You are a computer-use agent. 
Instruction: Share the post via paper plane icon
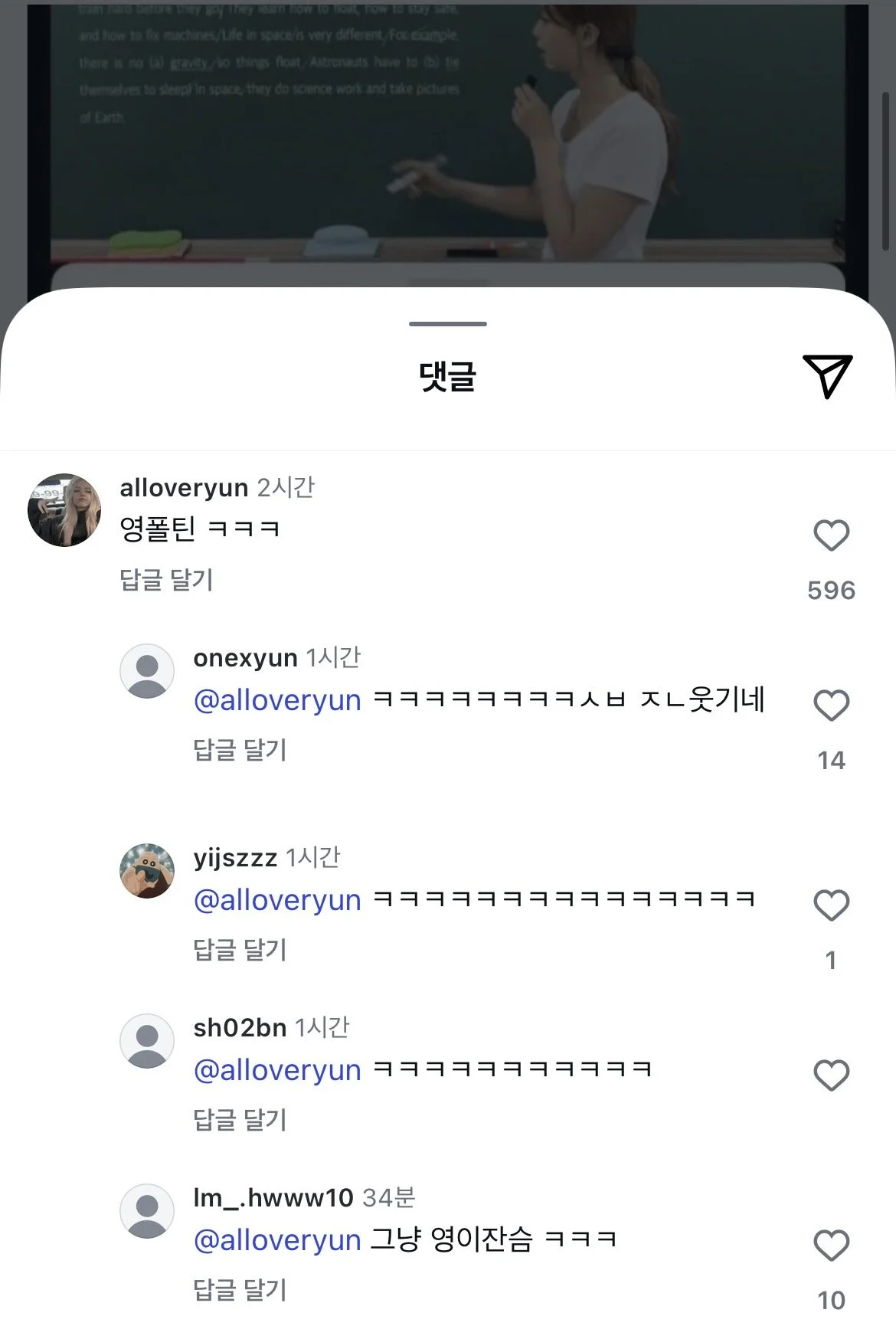coord(827,375)
